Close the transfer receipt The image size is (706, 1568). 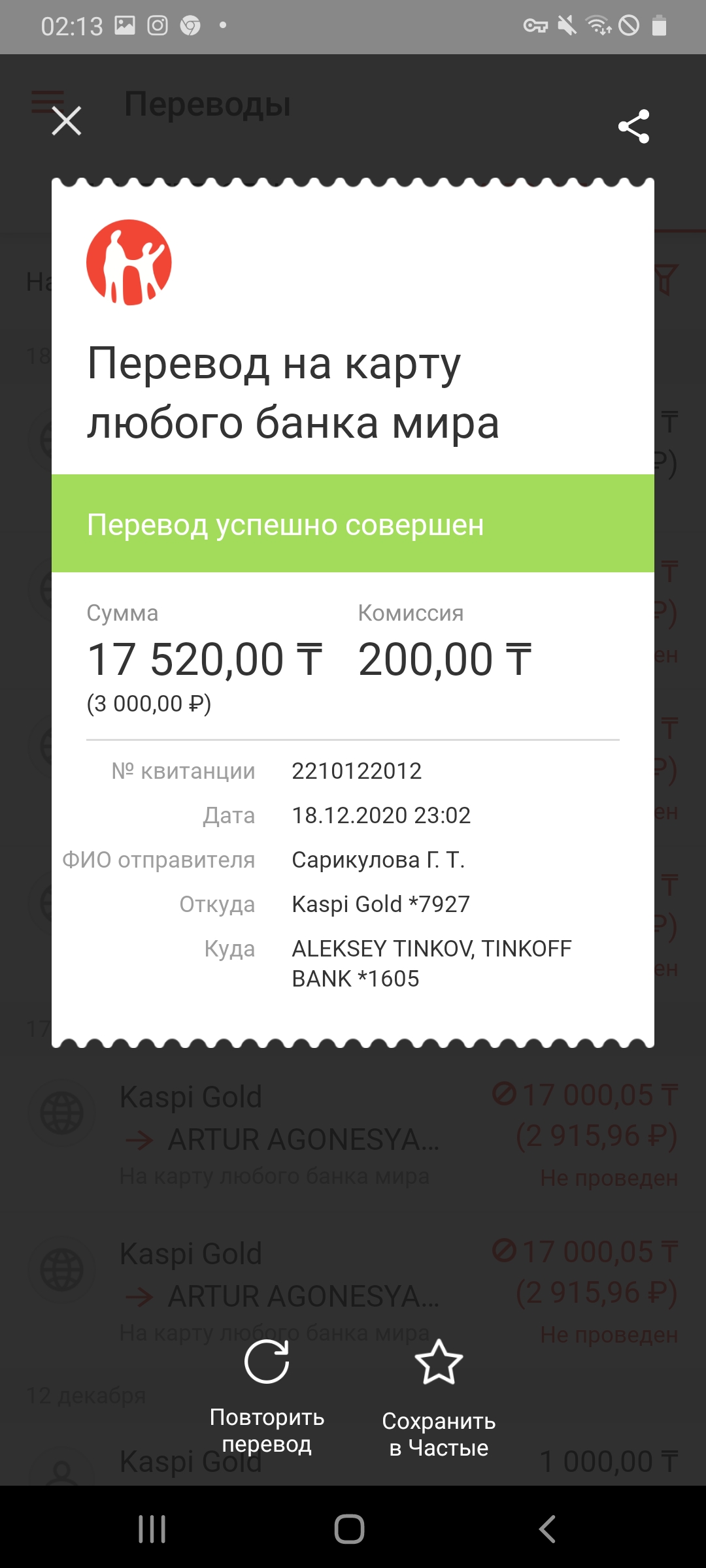tap(67, 121)
